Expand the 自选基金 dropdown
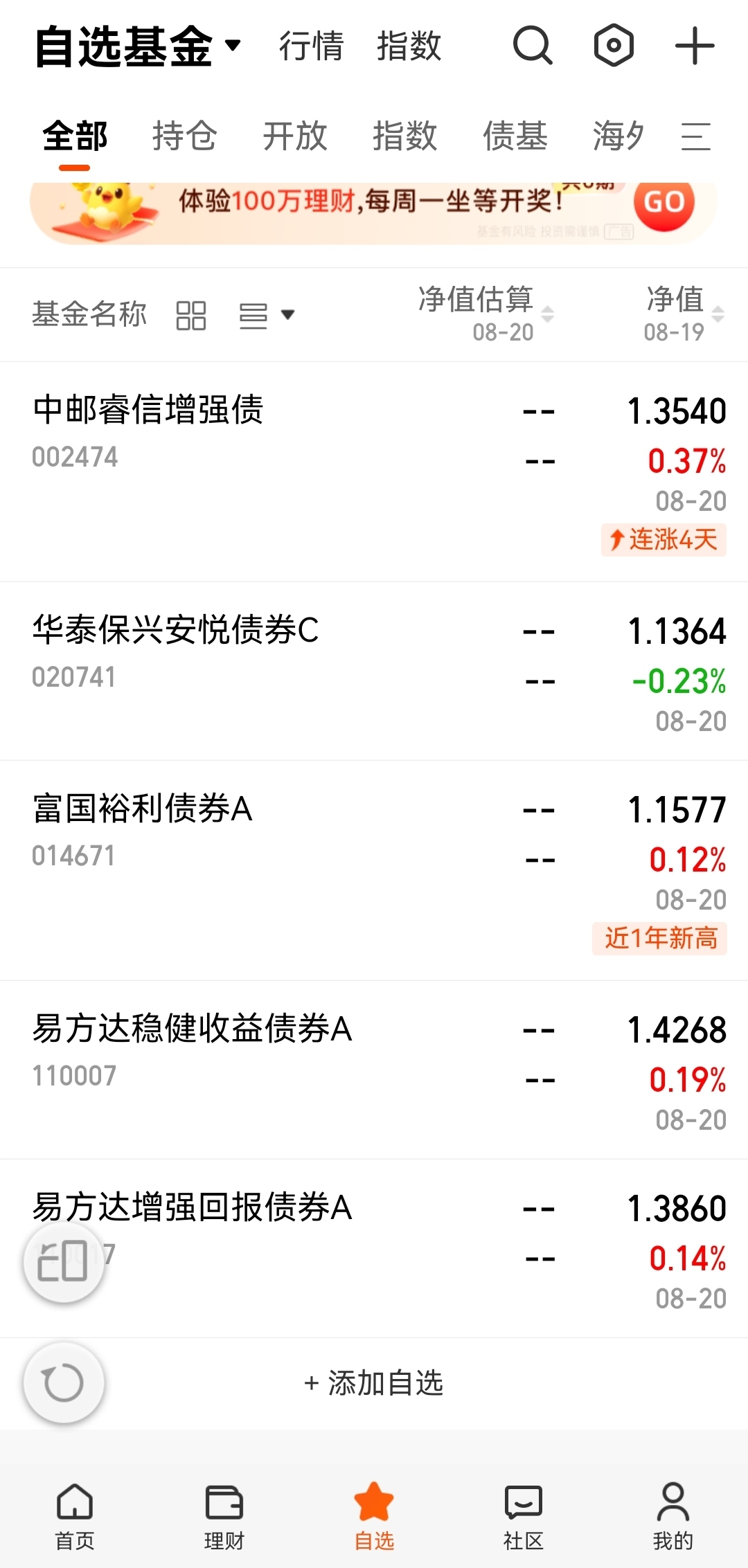748x1568 pixels. click(x=137, y=46)
